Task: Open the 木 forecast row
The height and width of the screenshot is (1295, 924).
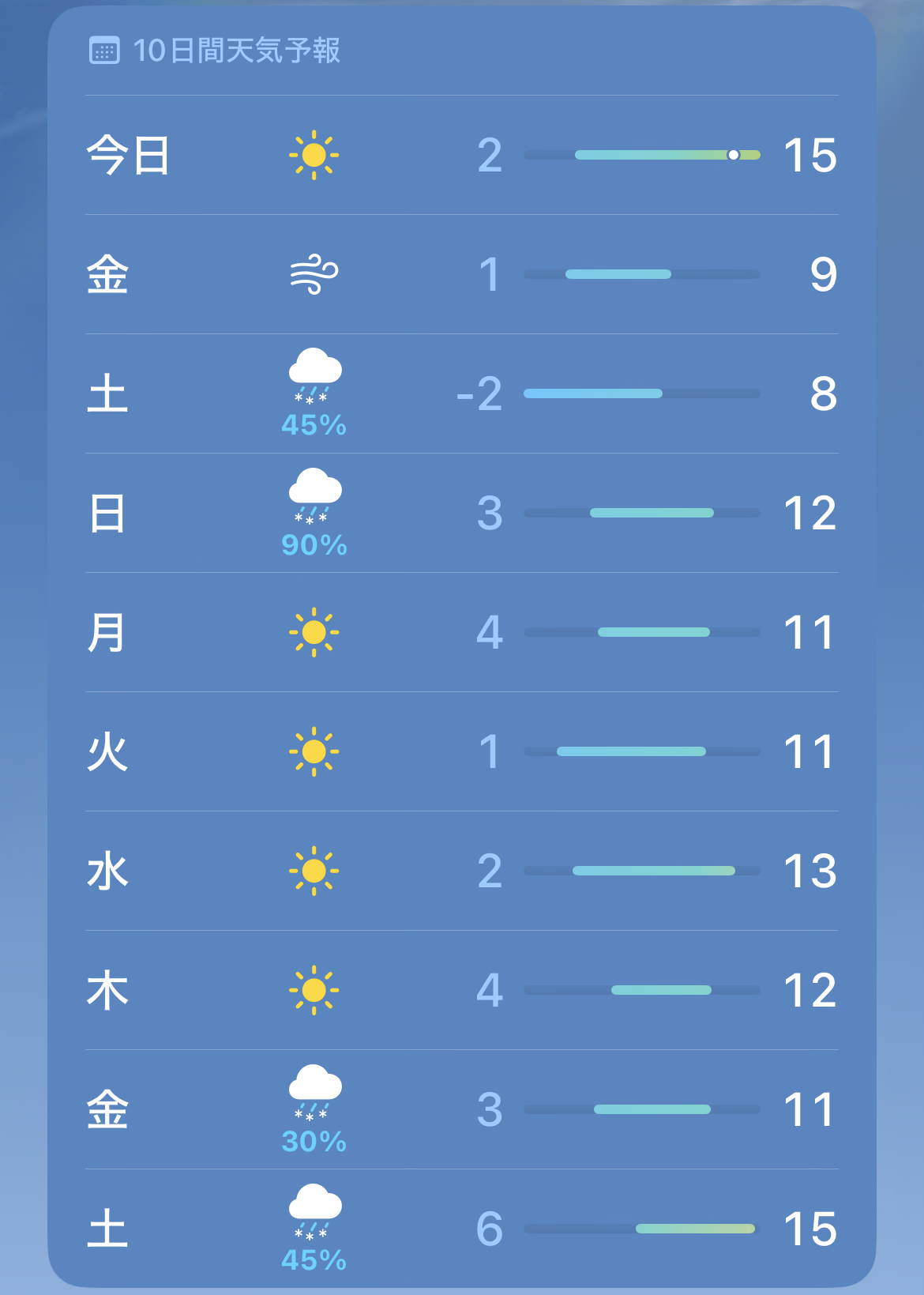Action: [461, 990]
